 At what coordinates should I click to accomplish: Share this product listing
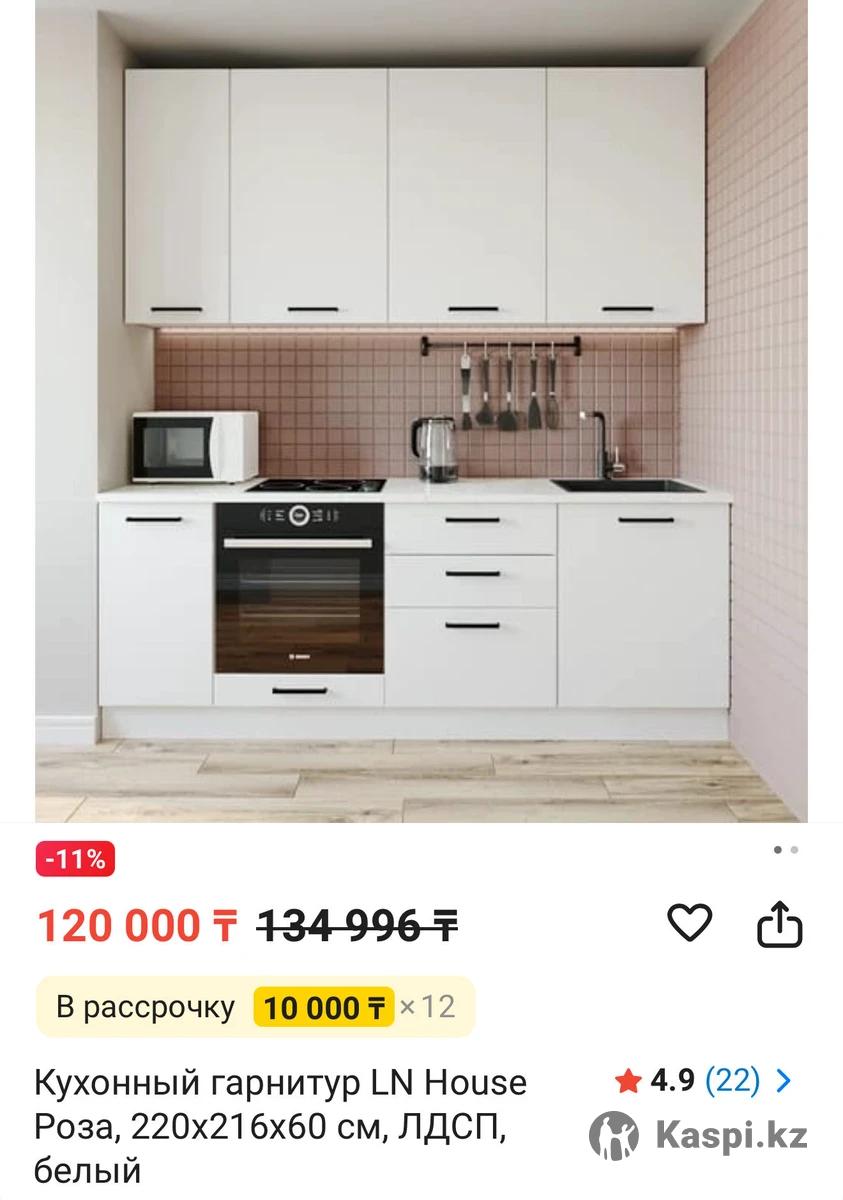click(x=779, y=924)
